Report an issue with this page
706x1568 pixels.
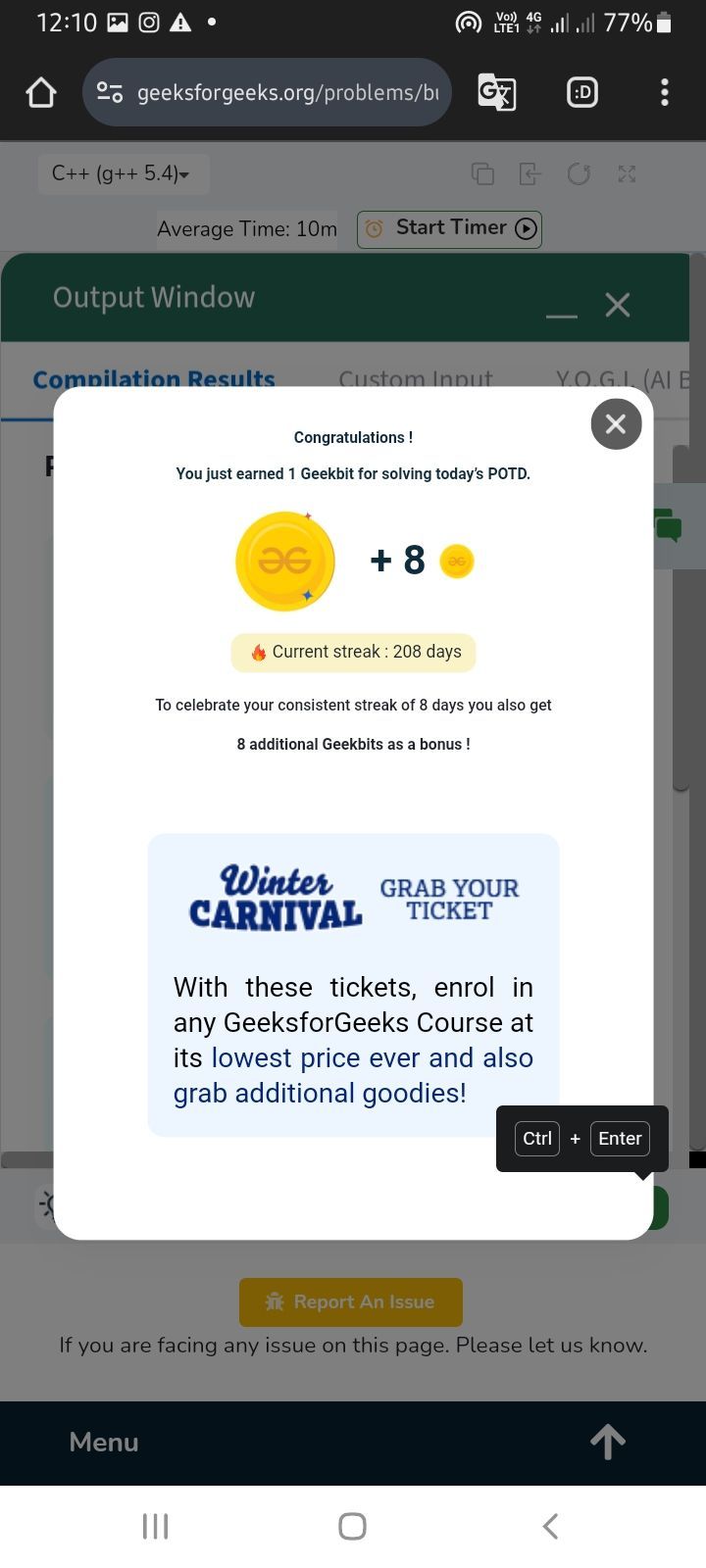pyautogui.click(x=351, y=1301)
